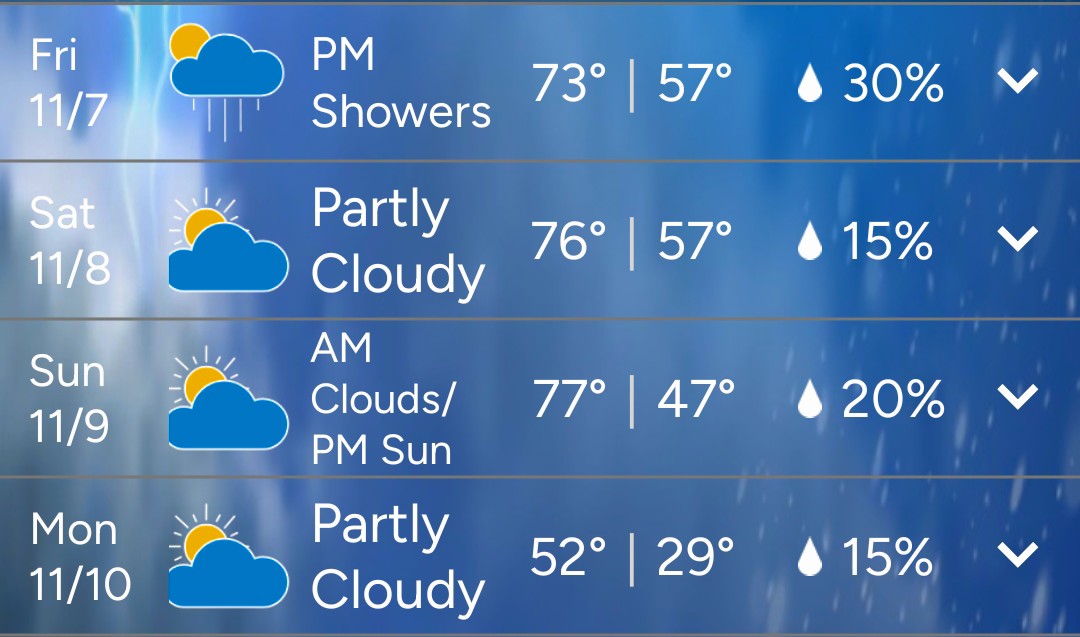Expand the Fri 11/7 forecast details
Screen dimensions: 1080x637
(x=1018, y=82)
